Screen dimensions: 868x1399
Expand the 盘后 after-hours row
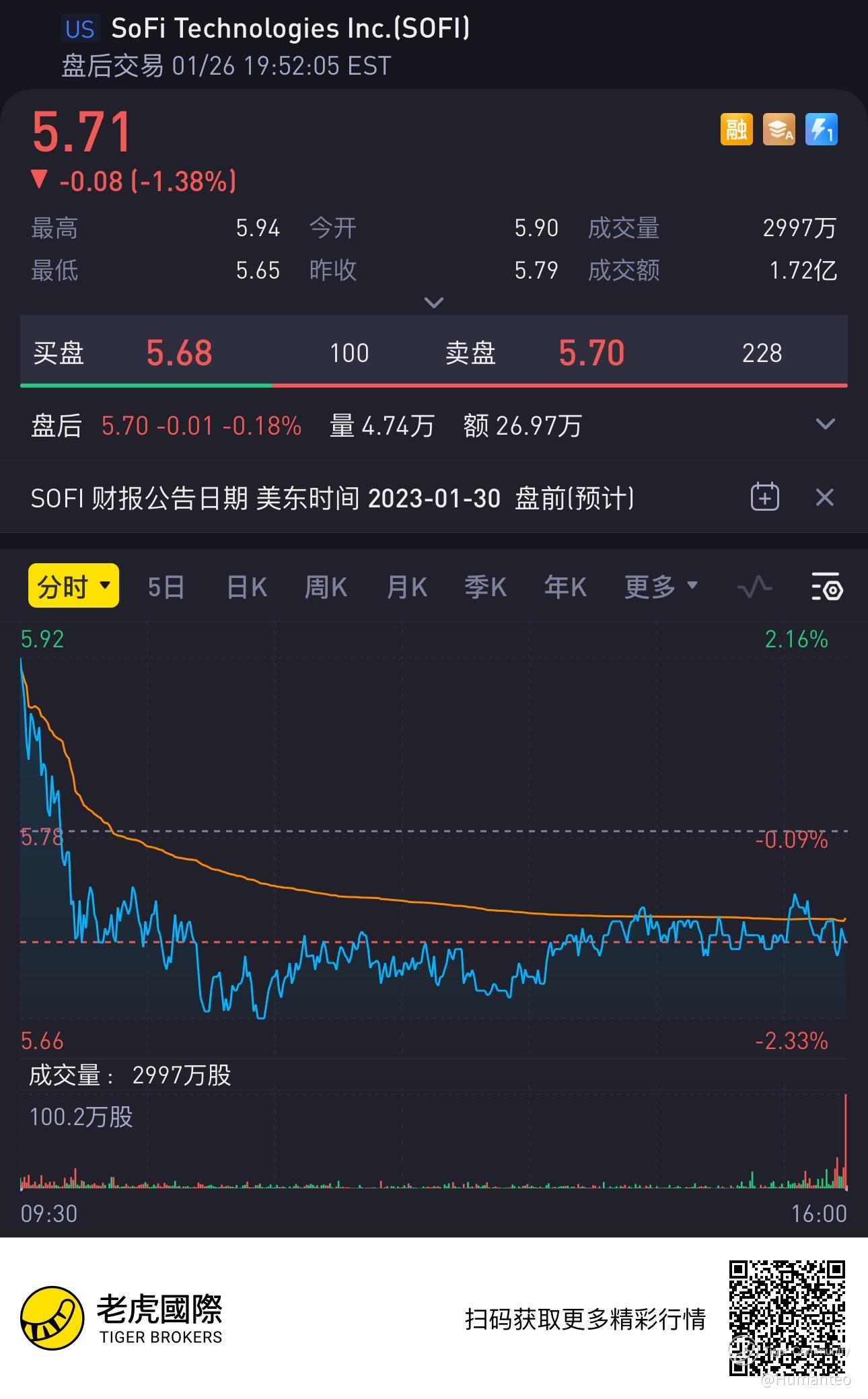[x=825, y=425]
